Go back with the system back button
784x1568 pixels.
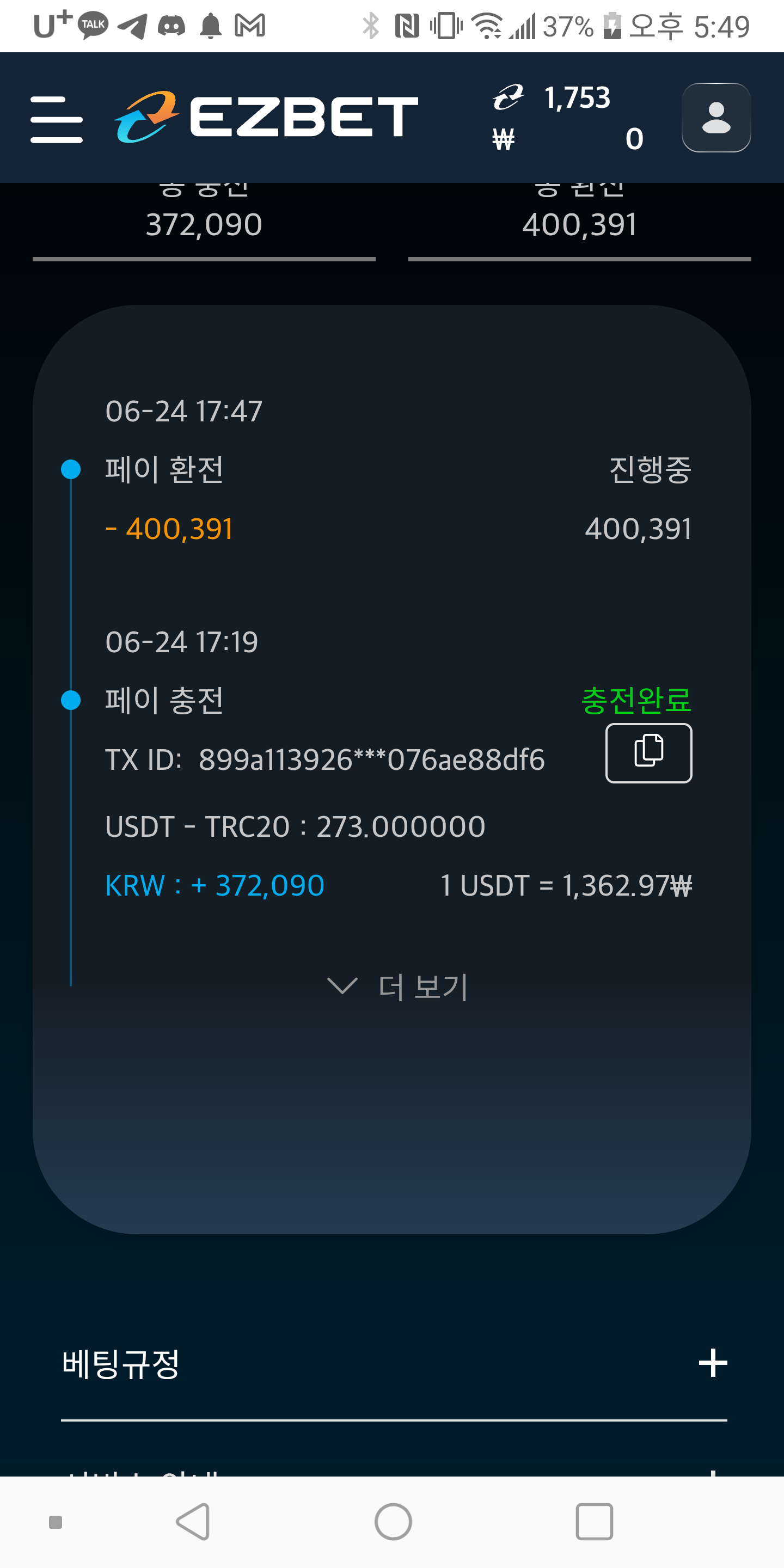pos(193,1521)
